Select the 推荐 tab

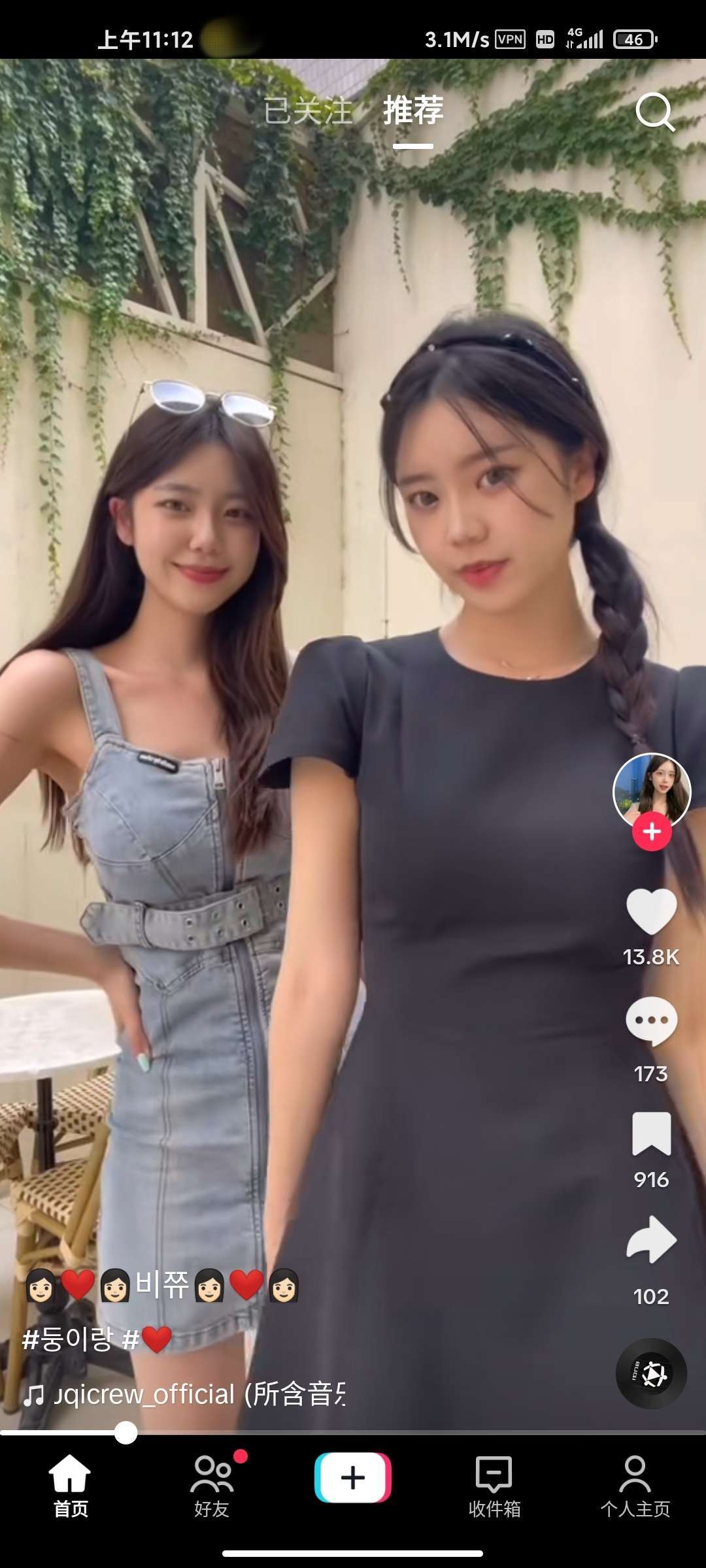coord(413,110)
